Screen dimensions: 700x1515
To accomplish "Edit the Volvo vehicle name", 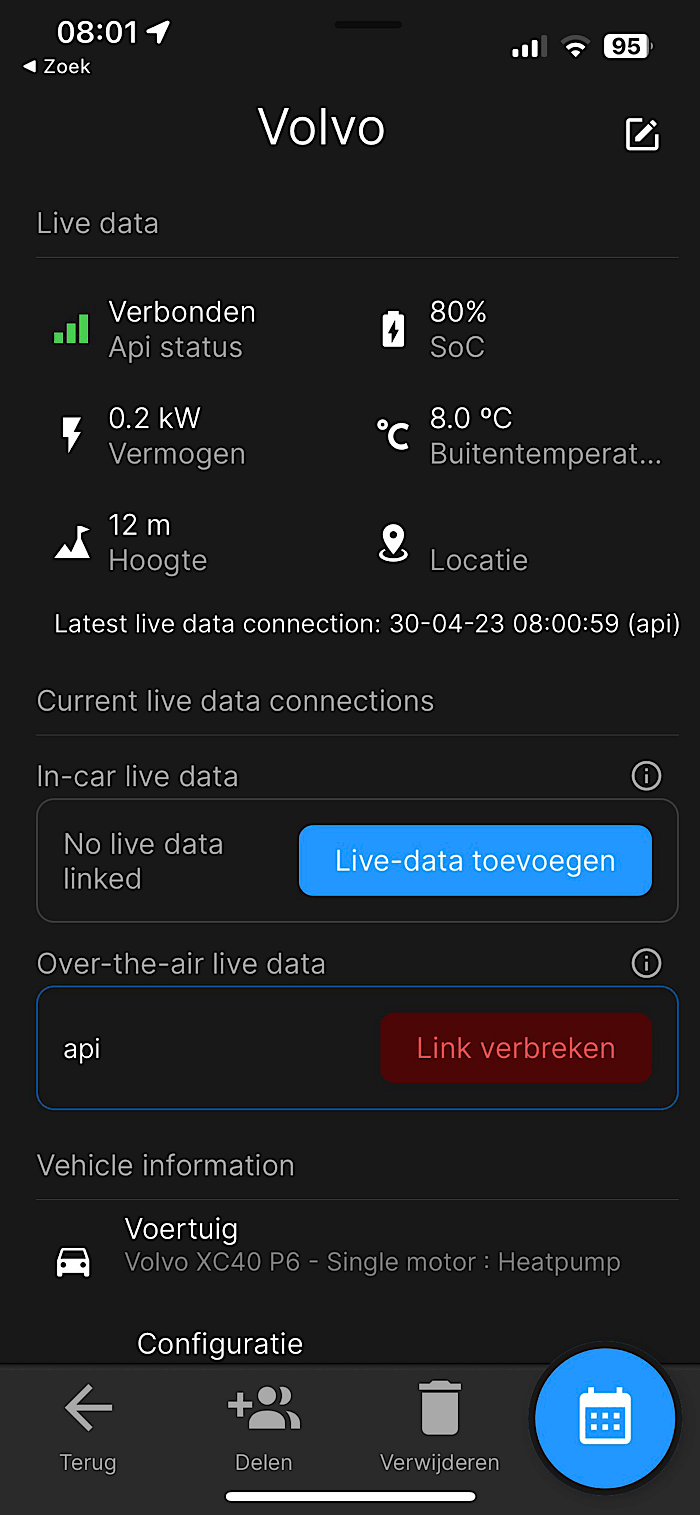I will click(642, 134).
